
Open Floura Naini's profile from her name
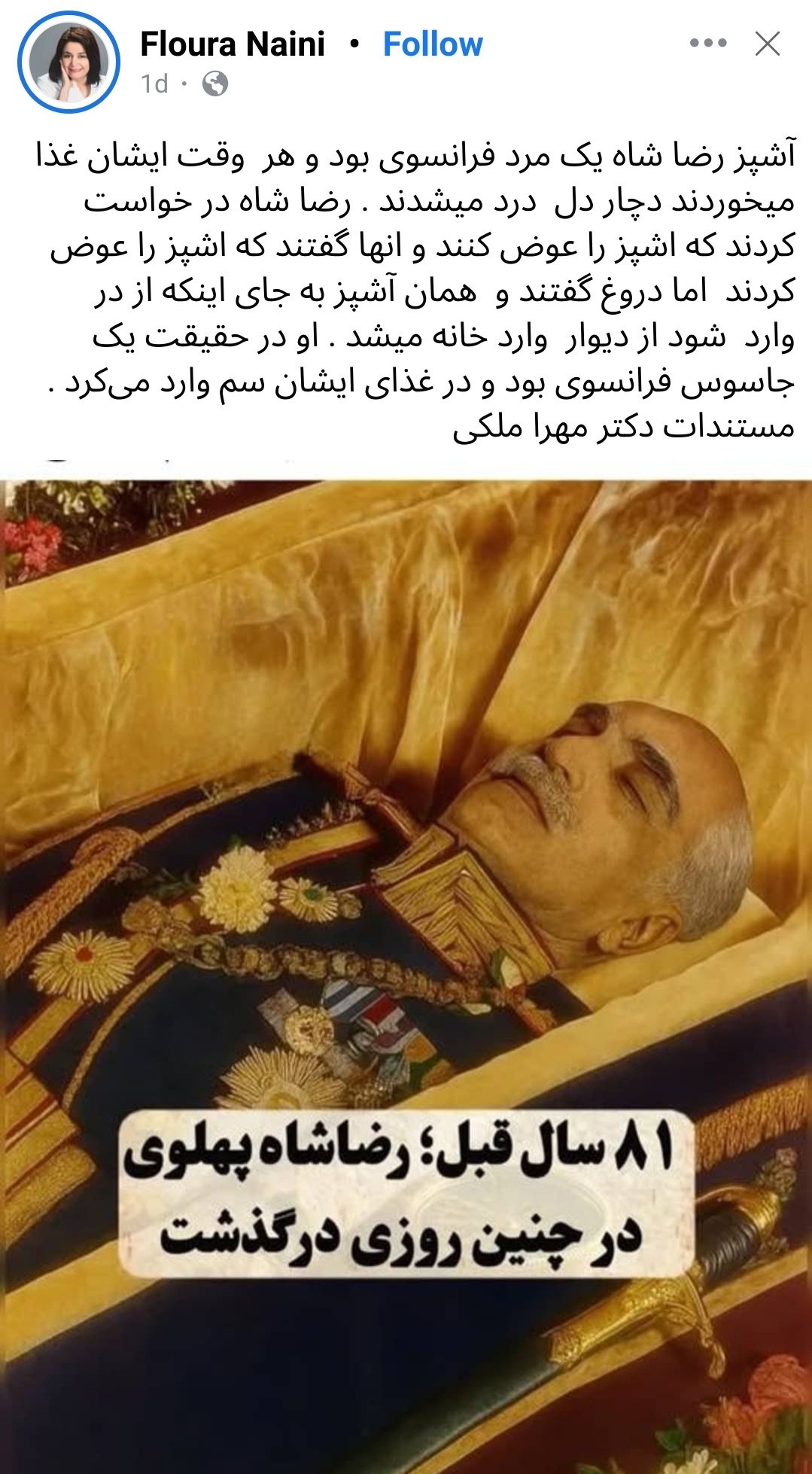[233, 44]
